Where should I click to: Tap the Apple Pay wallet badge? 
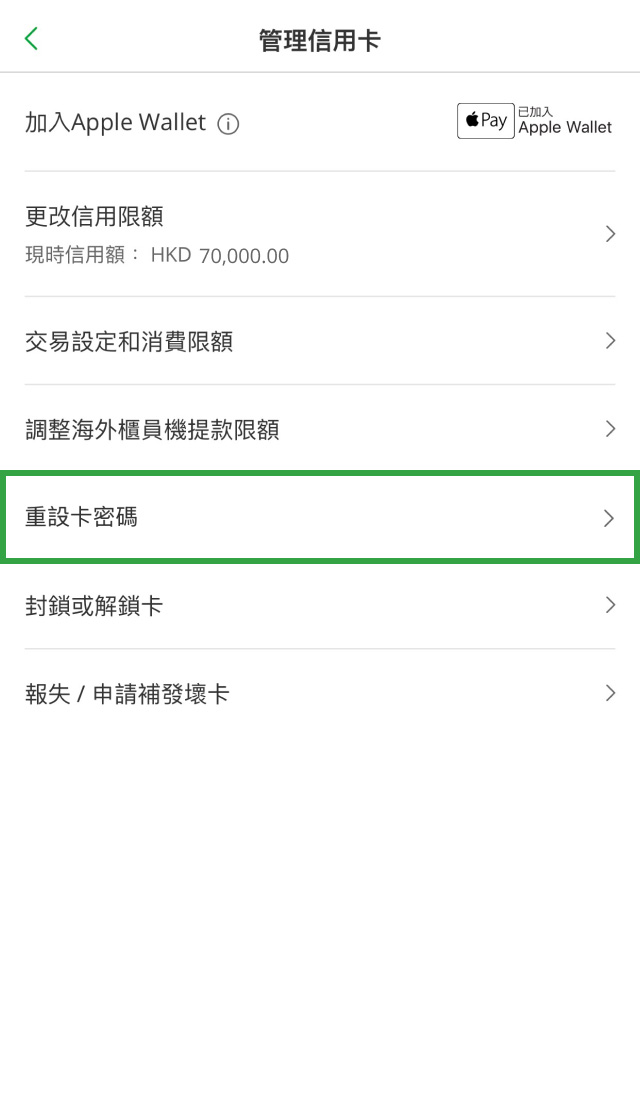534,121
